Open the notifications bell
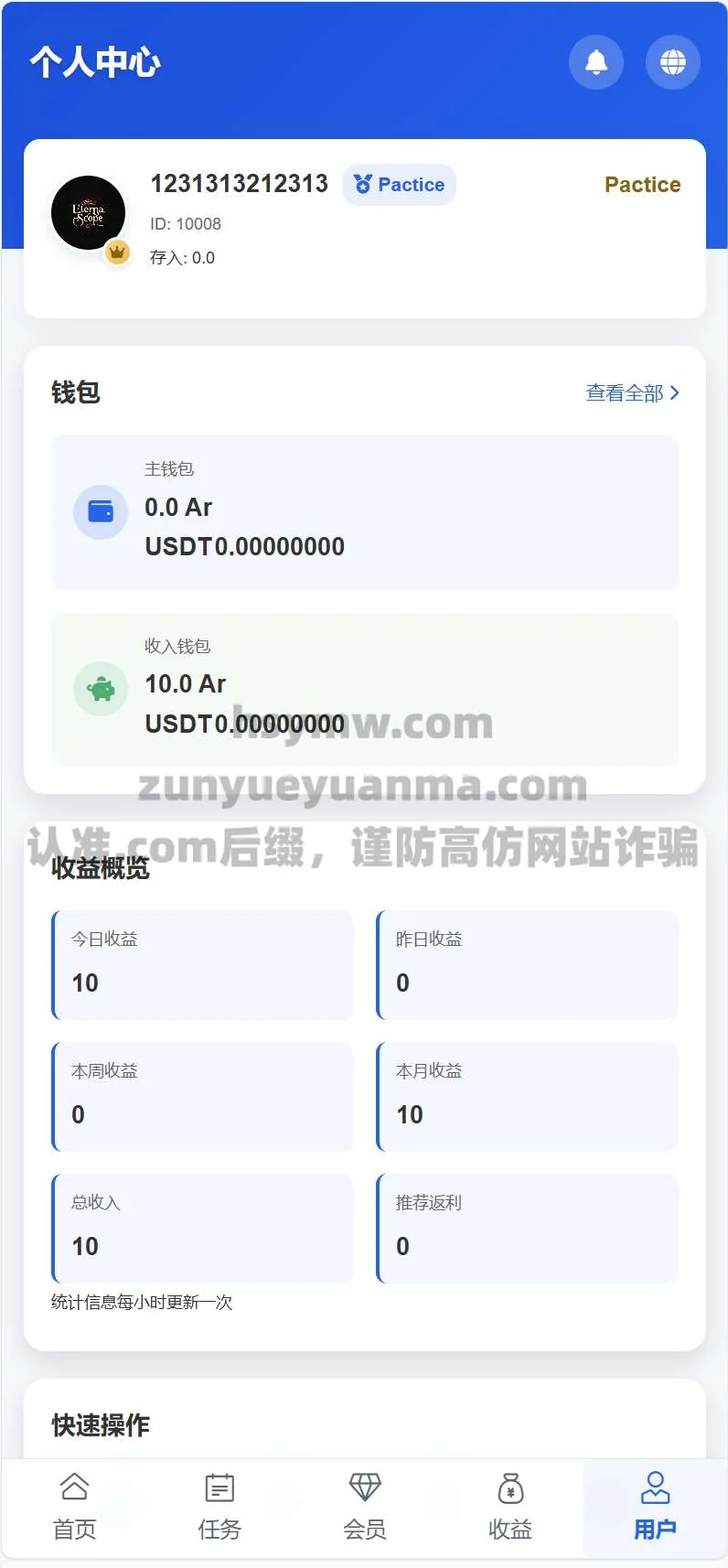The image size is (728, 1568). (x=596, y=62)
